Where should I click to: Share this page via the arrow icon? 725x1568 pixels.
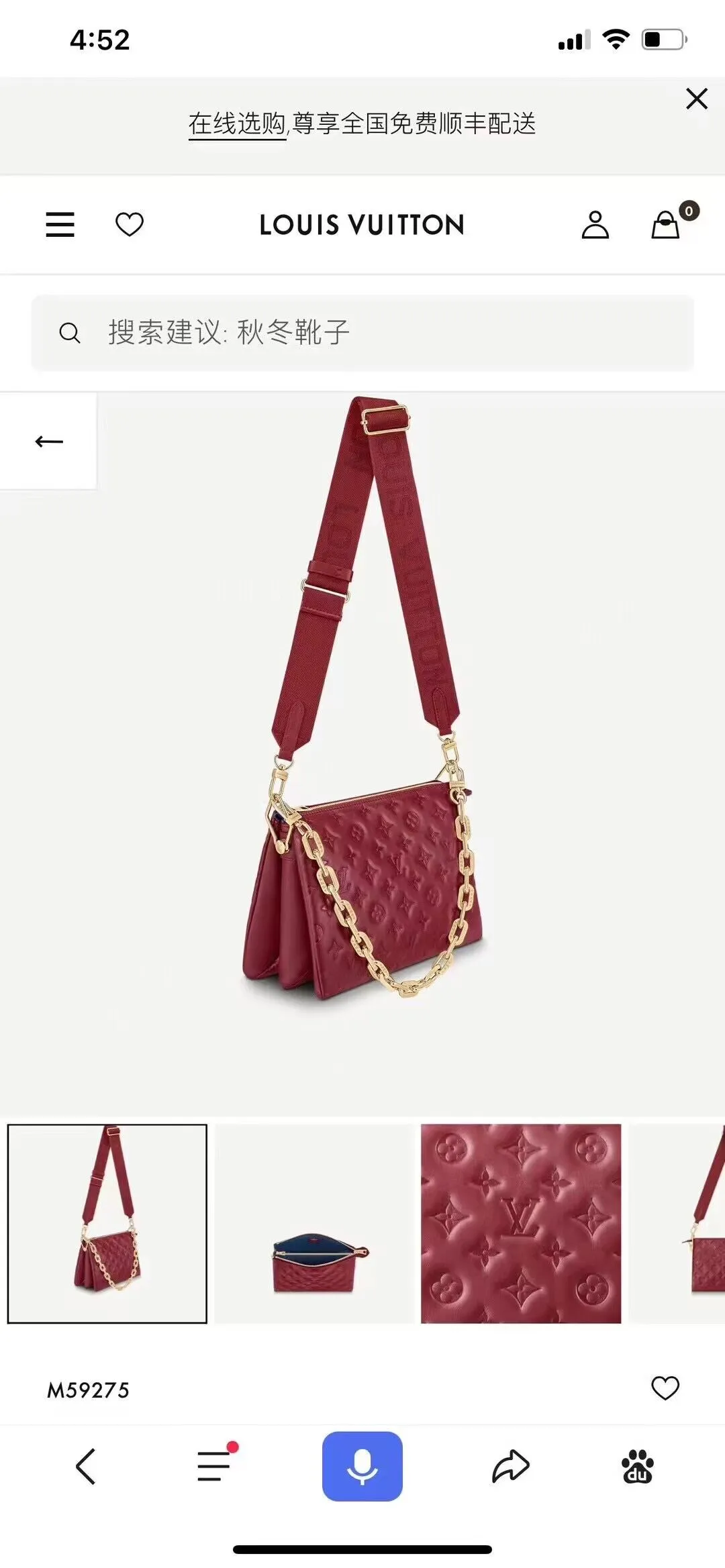(x=511, y=1465)
